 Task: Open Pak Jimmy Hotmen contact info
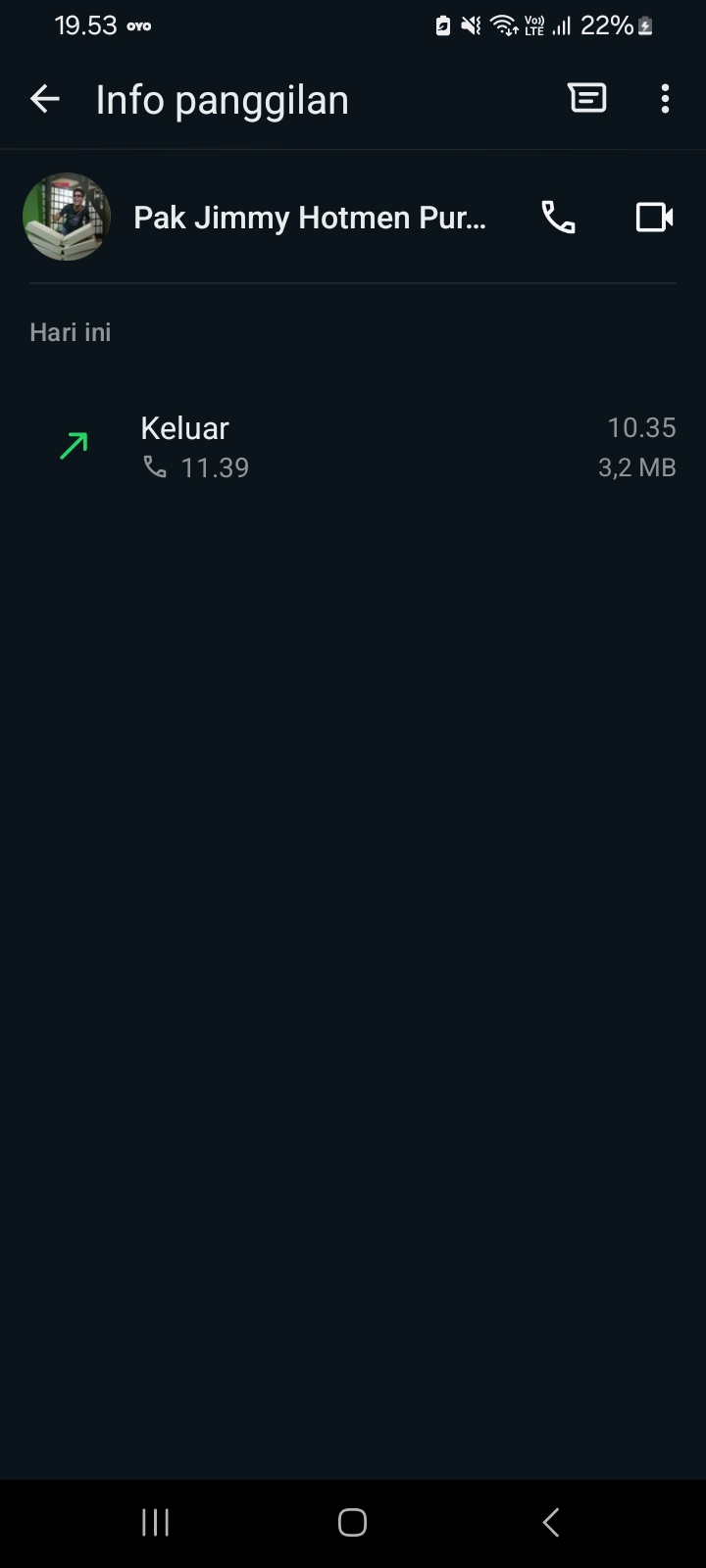310,218
